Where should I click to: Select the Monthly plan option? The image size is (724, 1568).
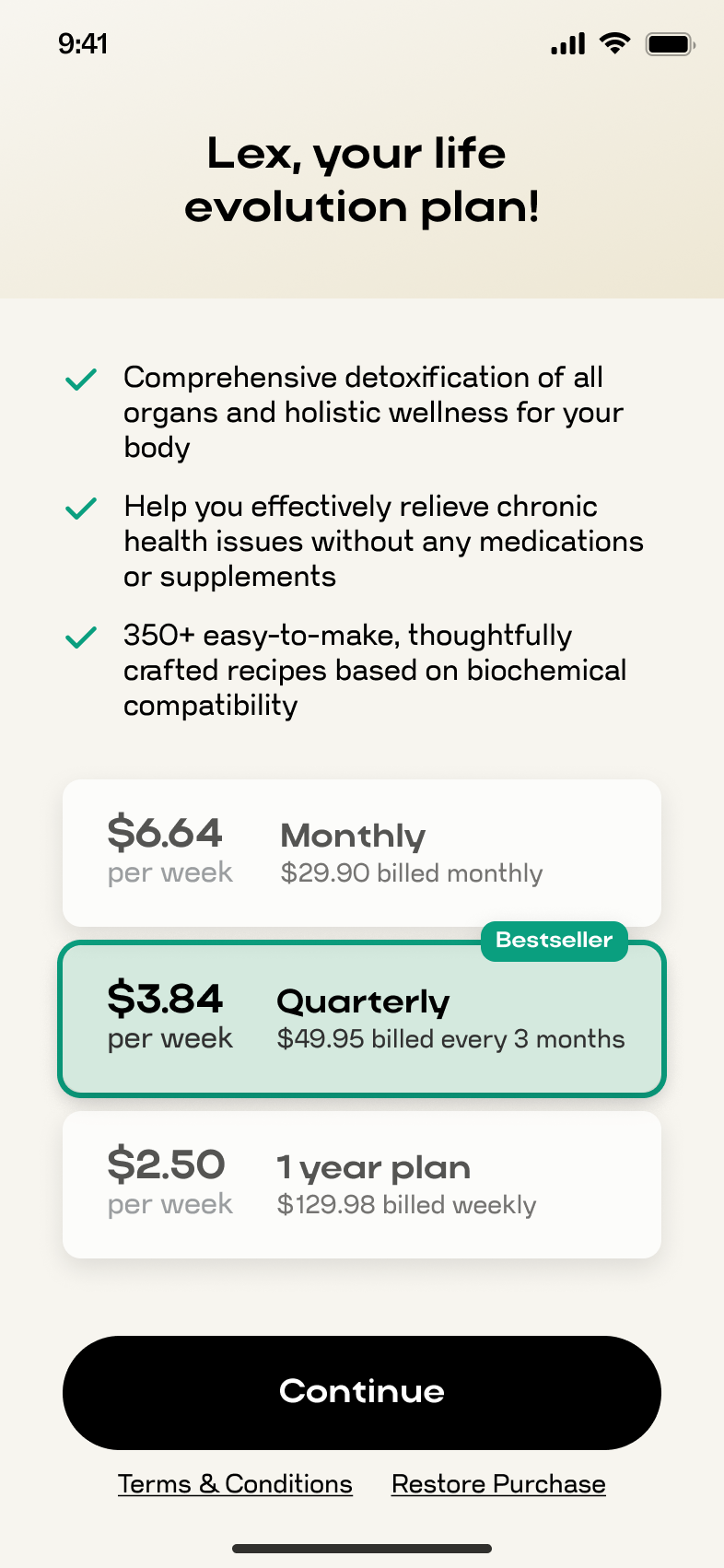pos(362,853)
